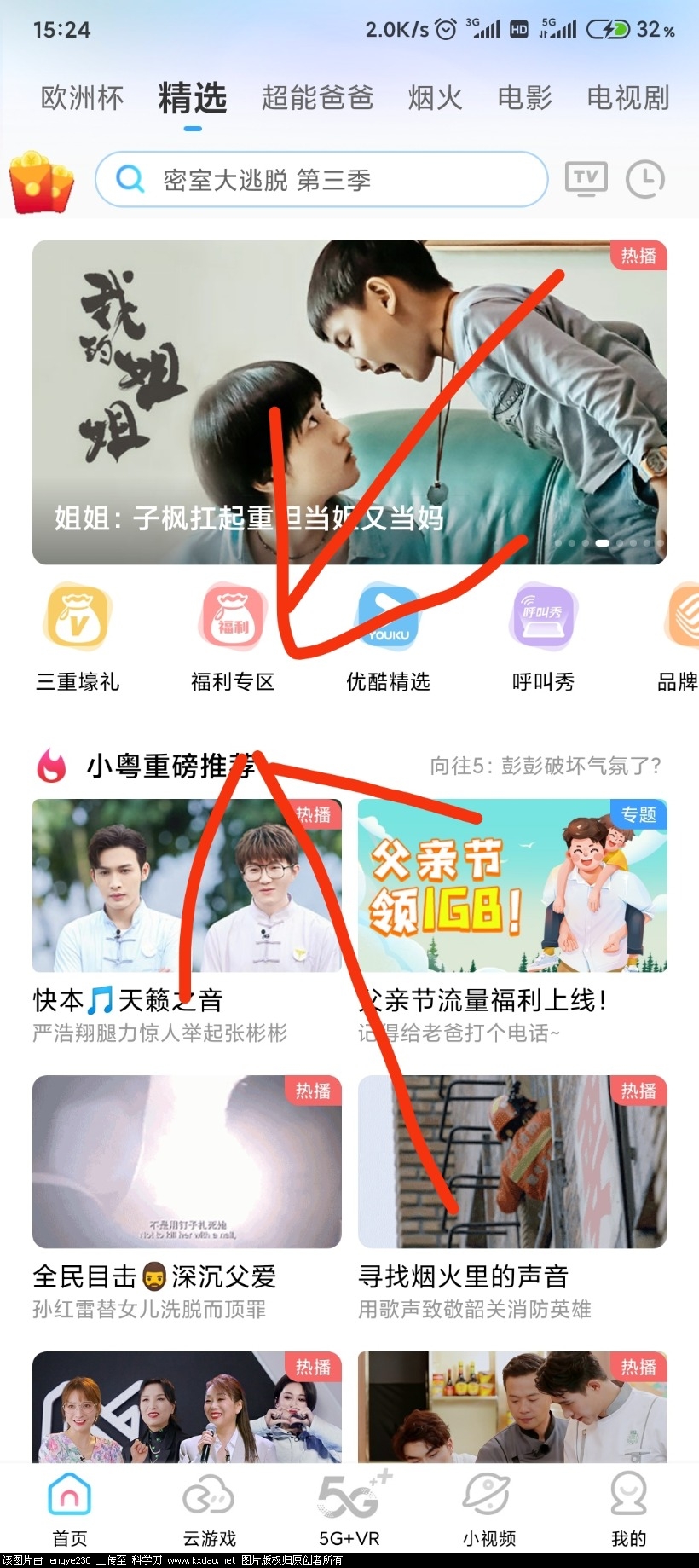Open 三重壕礼 shortcut

click(x=78, y=635)
